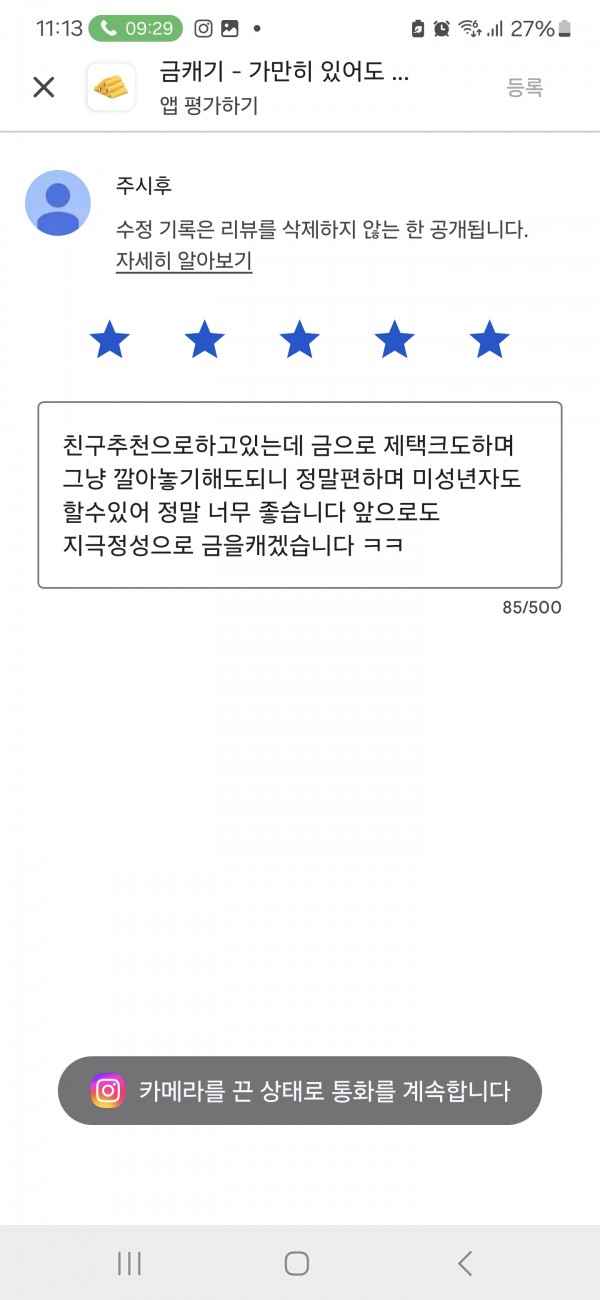
Task: Close the review screen with X
Action: point(44,87)
